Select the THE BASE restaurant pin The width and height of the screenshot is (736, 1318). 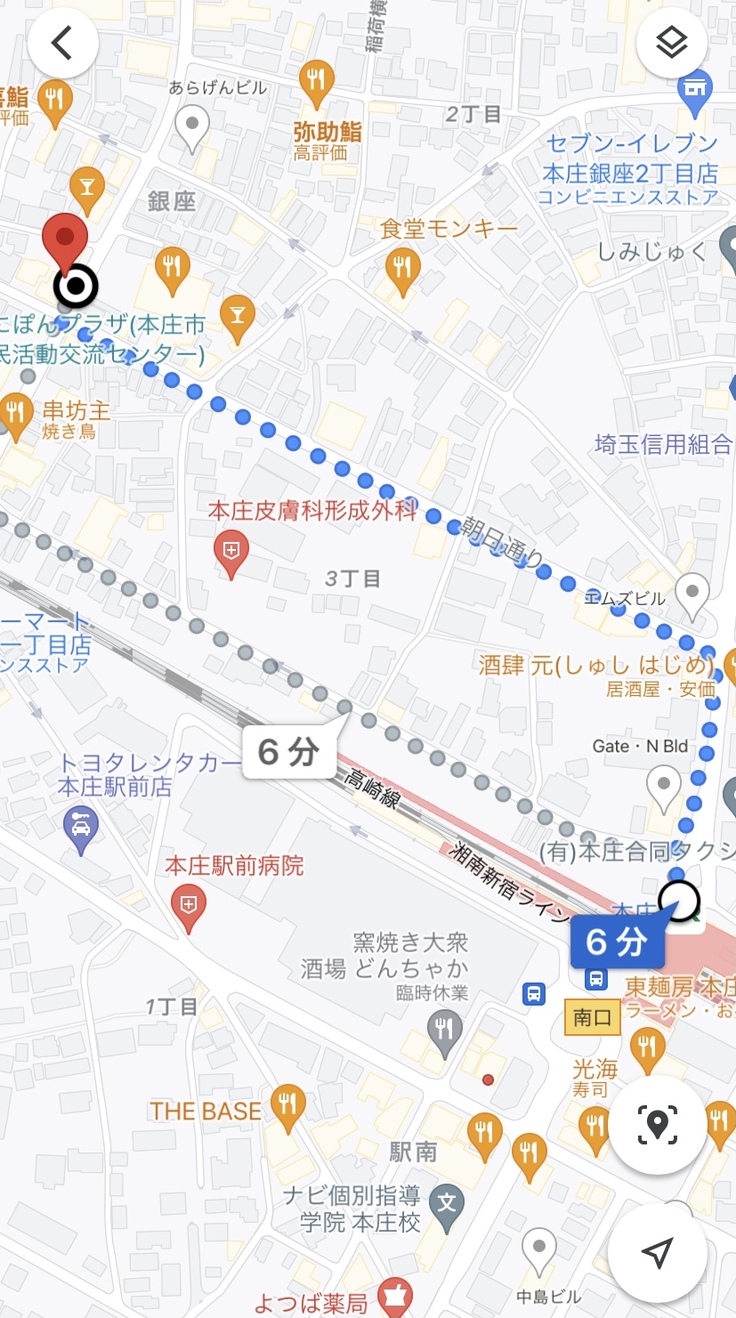(288, 1104)
